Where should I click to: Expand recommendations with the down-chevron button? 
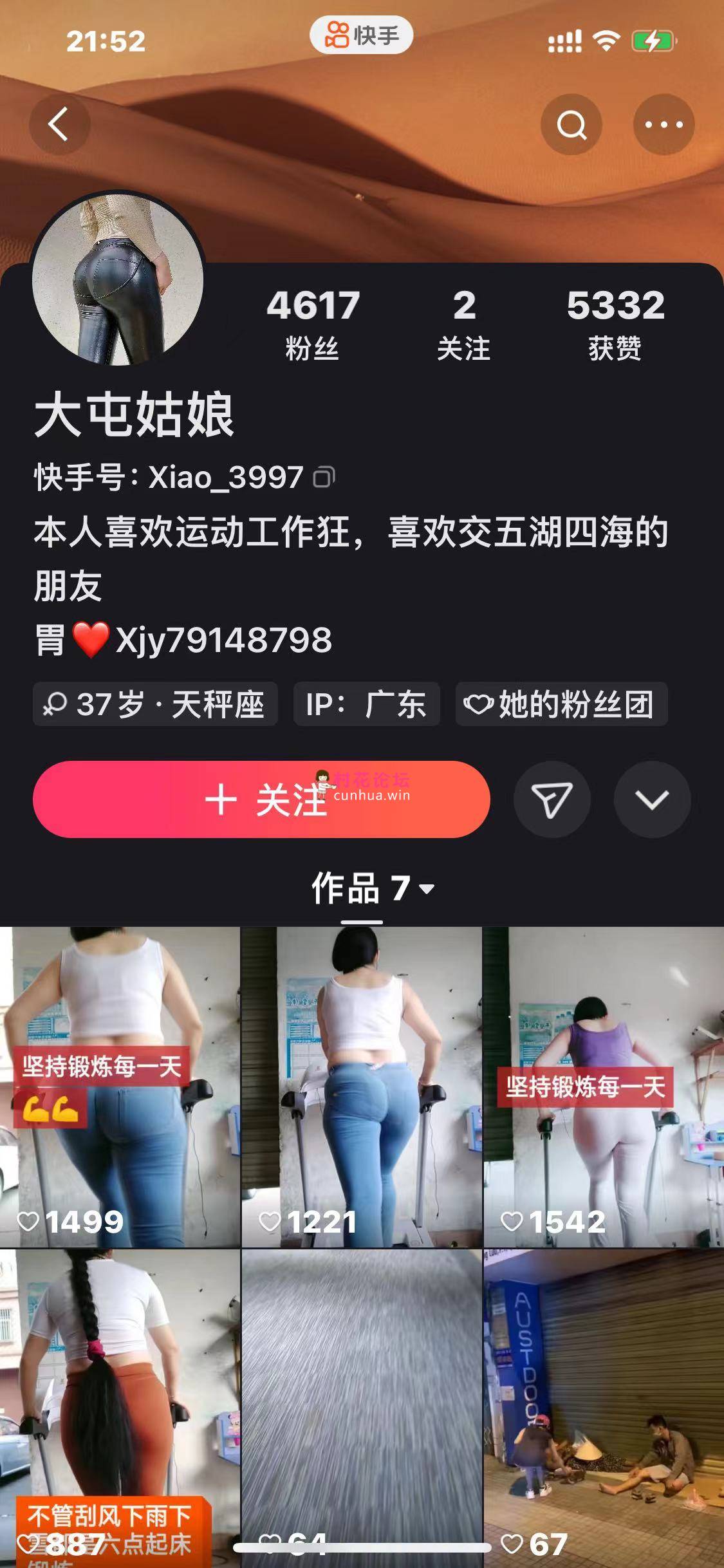pos(652,799)
